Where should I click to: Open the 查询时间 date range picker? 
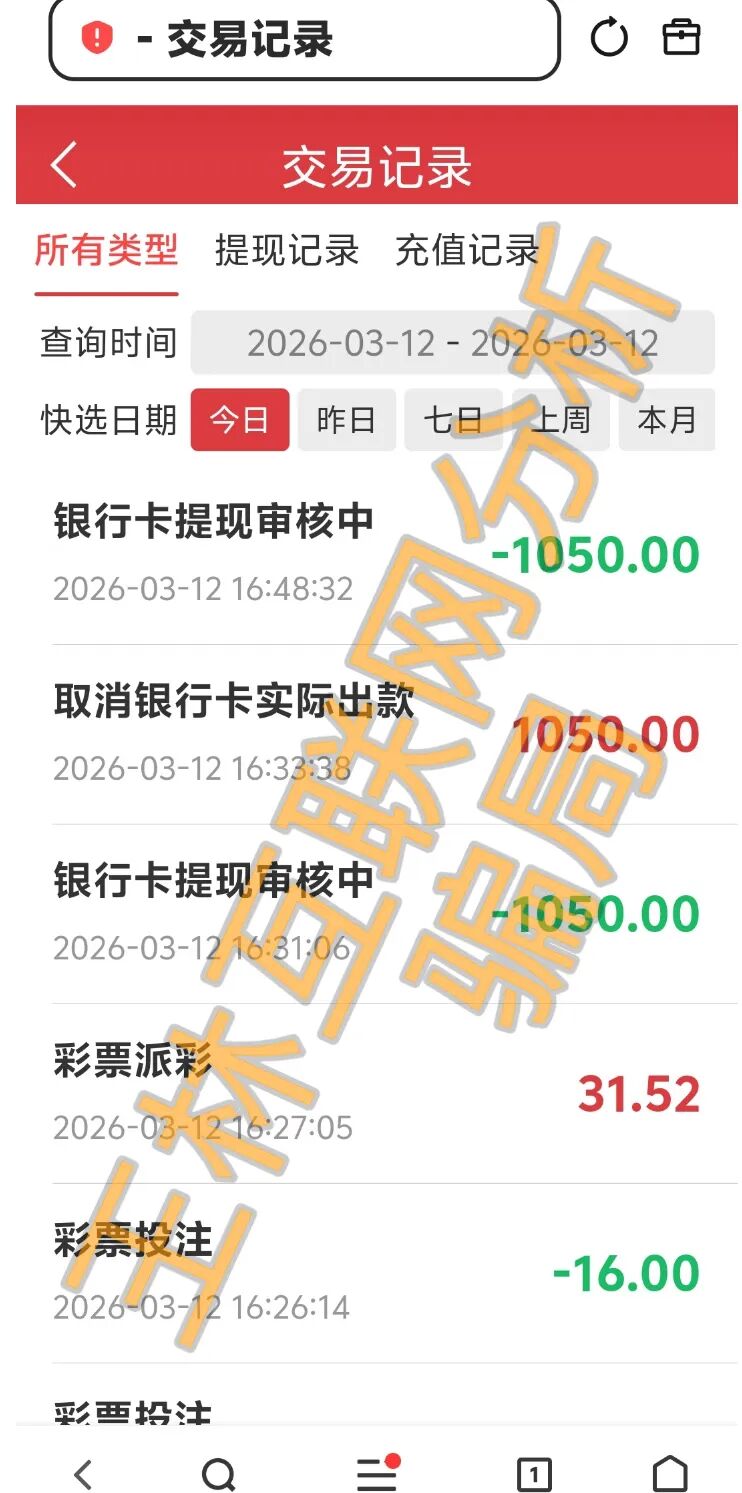pos(452,343)
